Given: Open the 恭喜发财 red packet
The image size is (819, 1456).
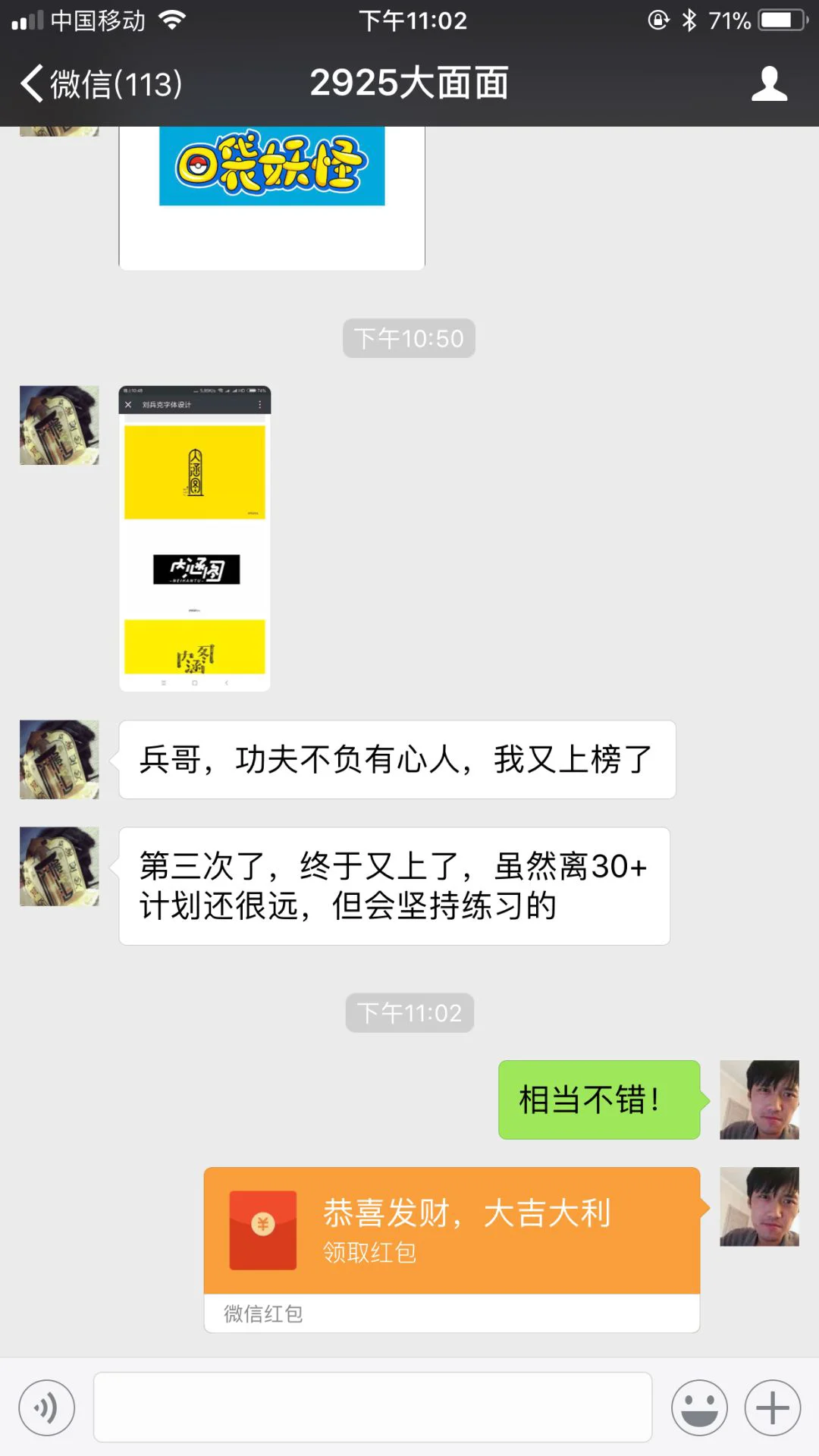Looking at the screenshot, I should pyautogui.click(x=451, y=1230).
